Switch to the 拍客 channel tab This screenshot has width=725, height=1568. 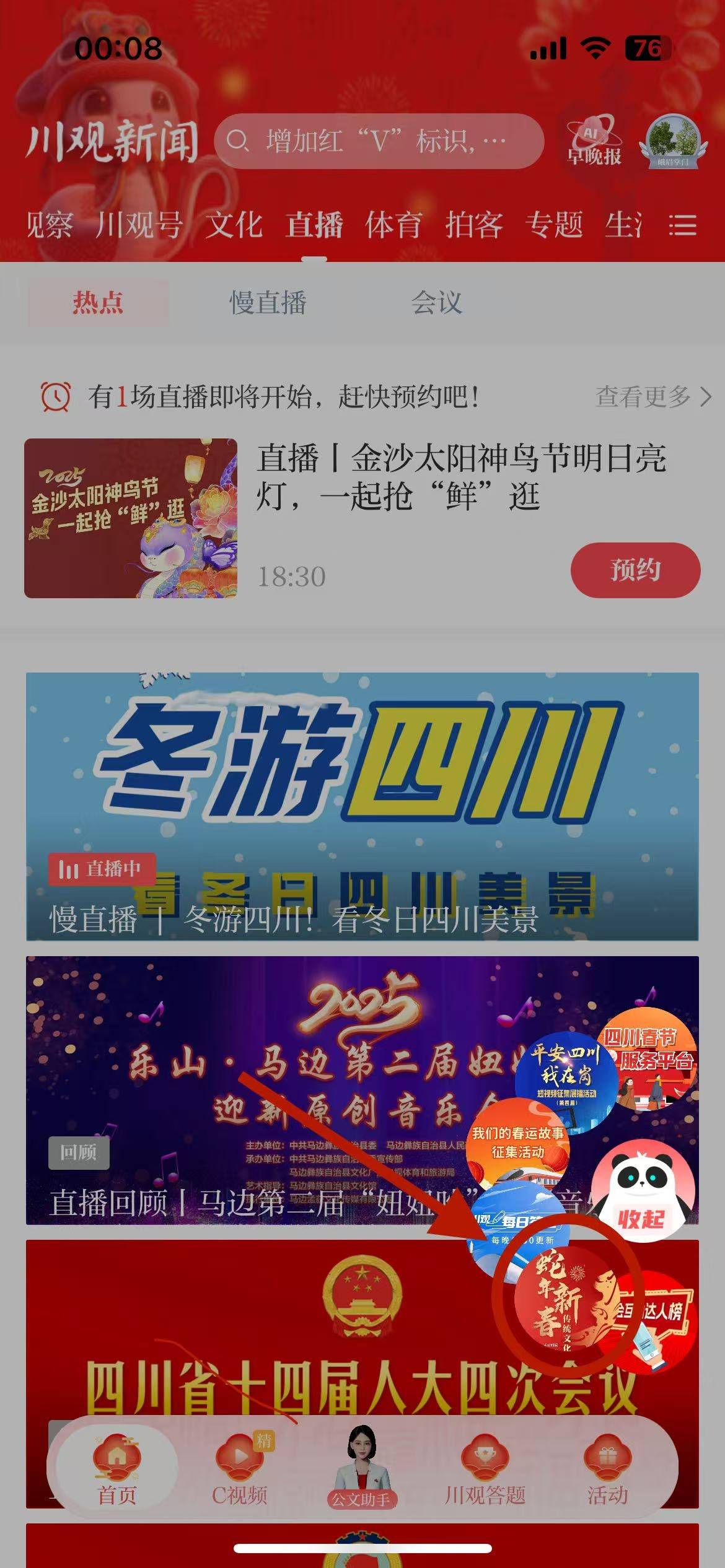473,225
